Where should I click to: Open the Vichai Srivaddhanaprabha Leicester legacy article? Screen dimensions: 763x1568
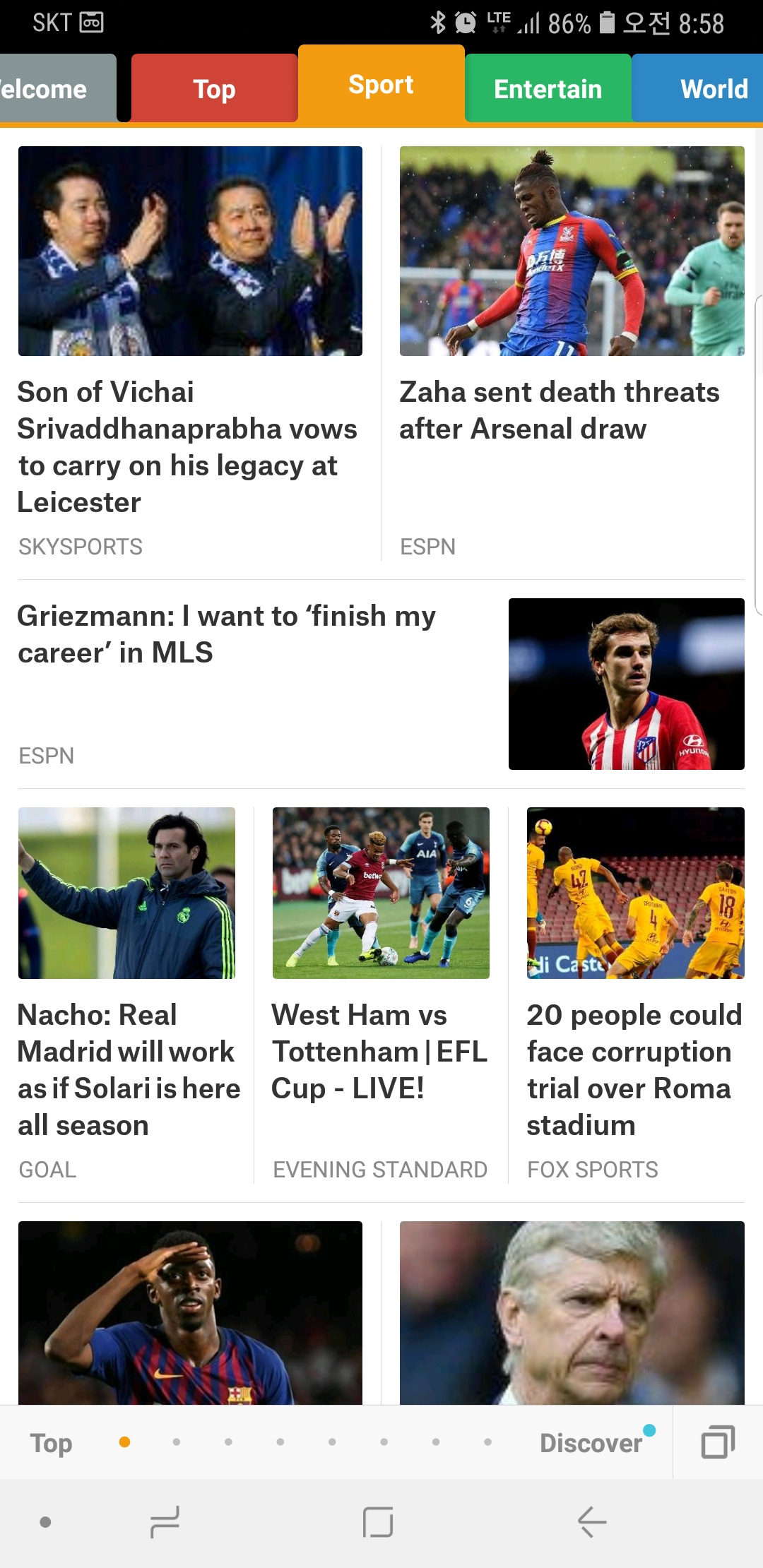pyautogui.click(x=187, y=446)
